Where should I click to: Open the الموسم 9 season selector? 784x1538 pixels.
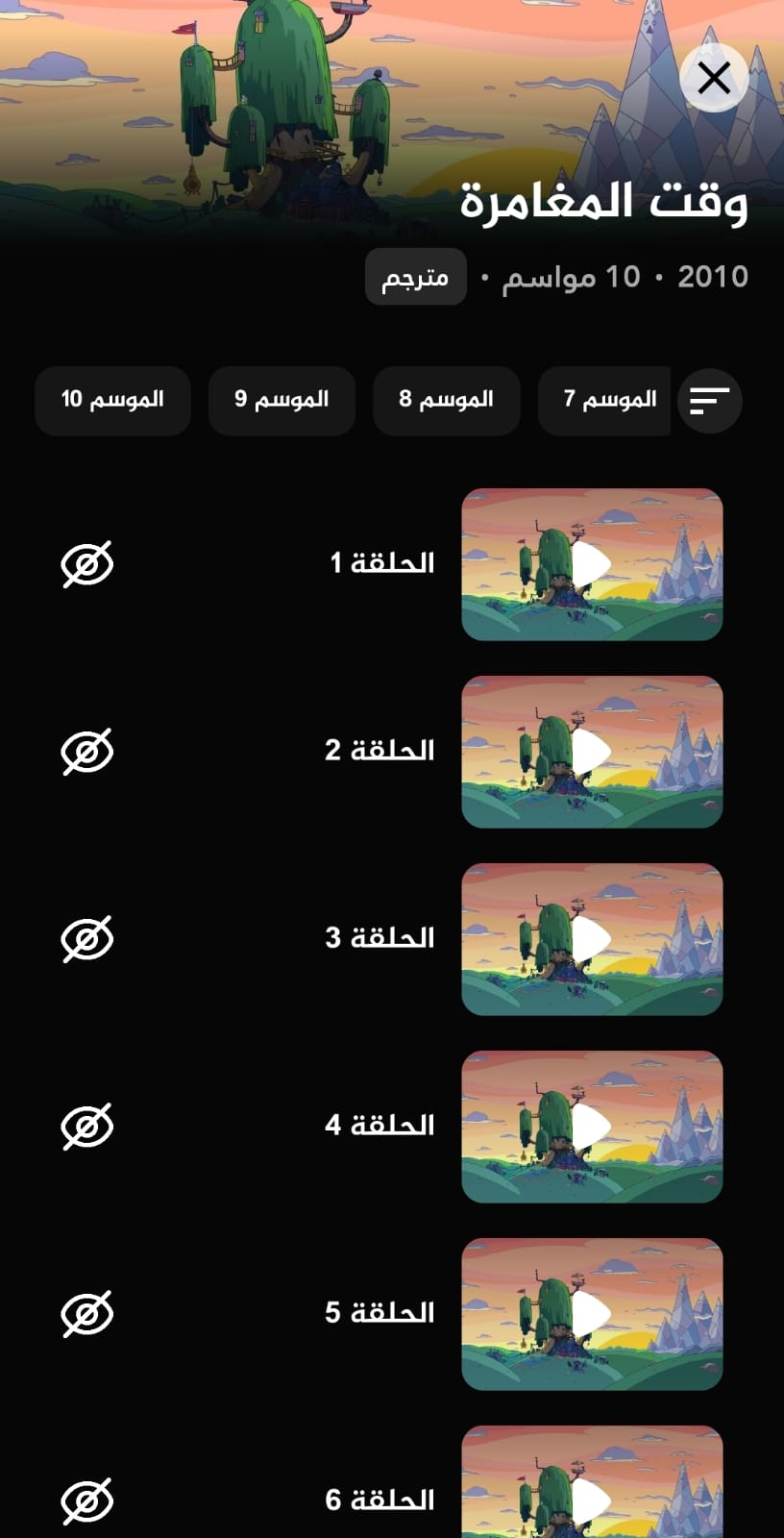pos(282,401)
